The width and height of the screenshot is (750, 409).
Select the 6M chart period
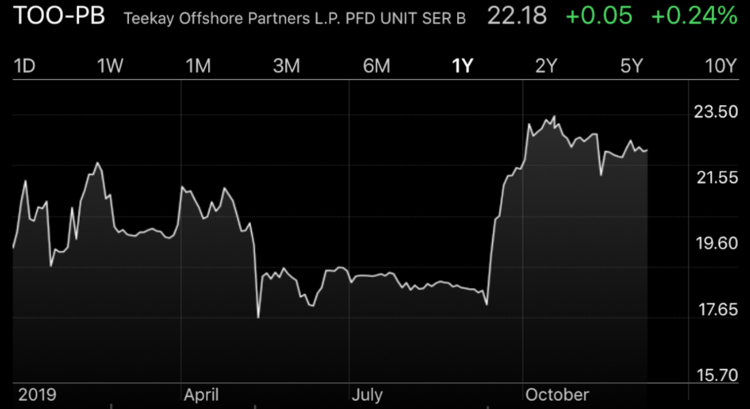376,66
